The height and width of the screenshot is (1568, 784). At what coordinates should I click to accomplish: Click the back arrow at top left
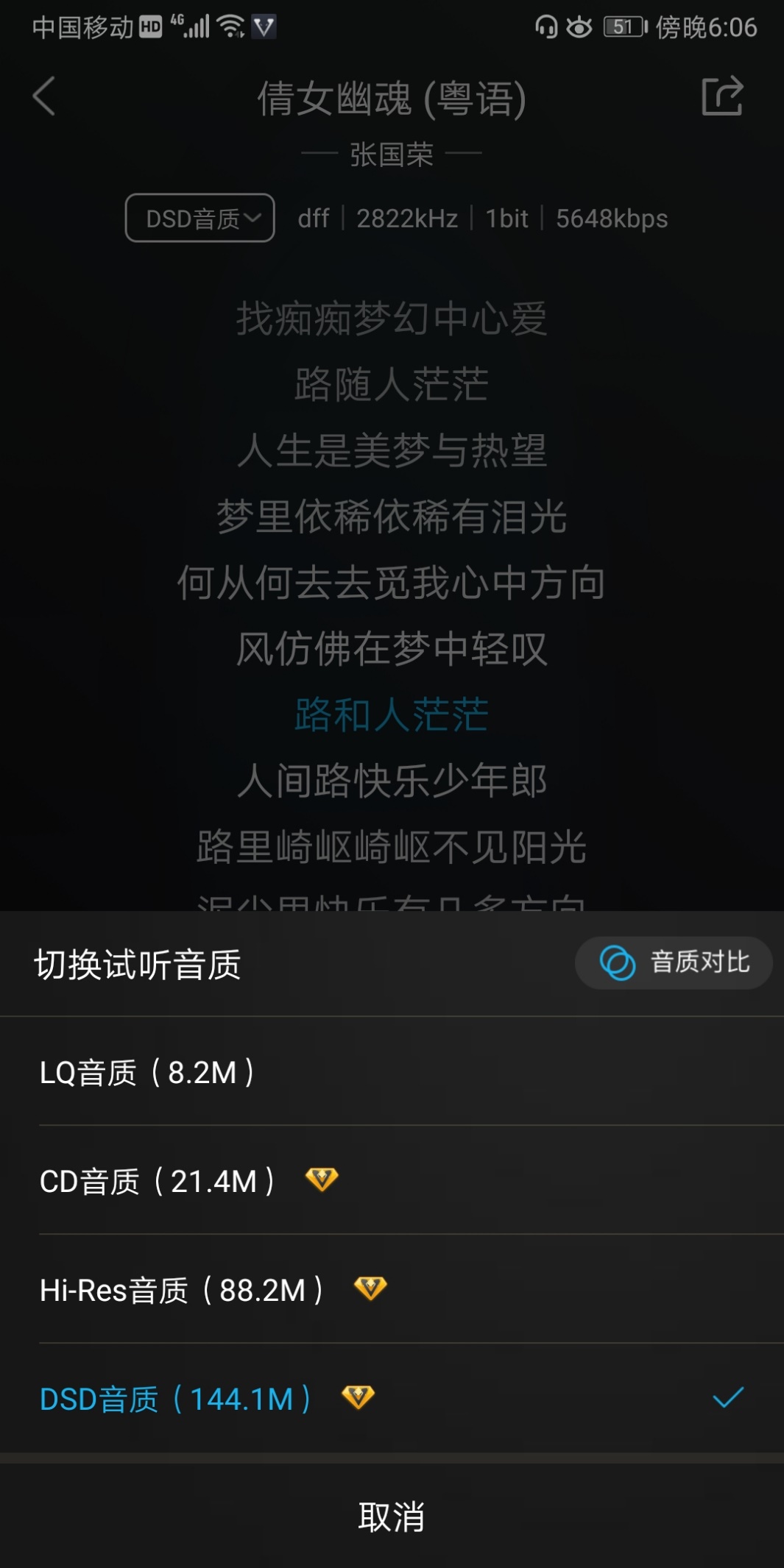(44, 98)
